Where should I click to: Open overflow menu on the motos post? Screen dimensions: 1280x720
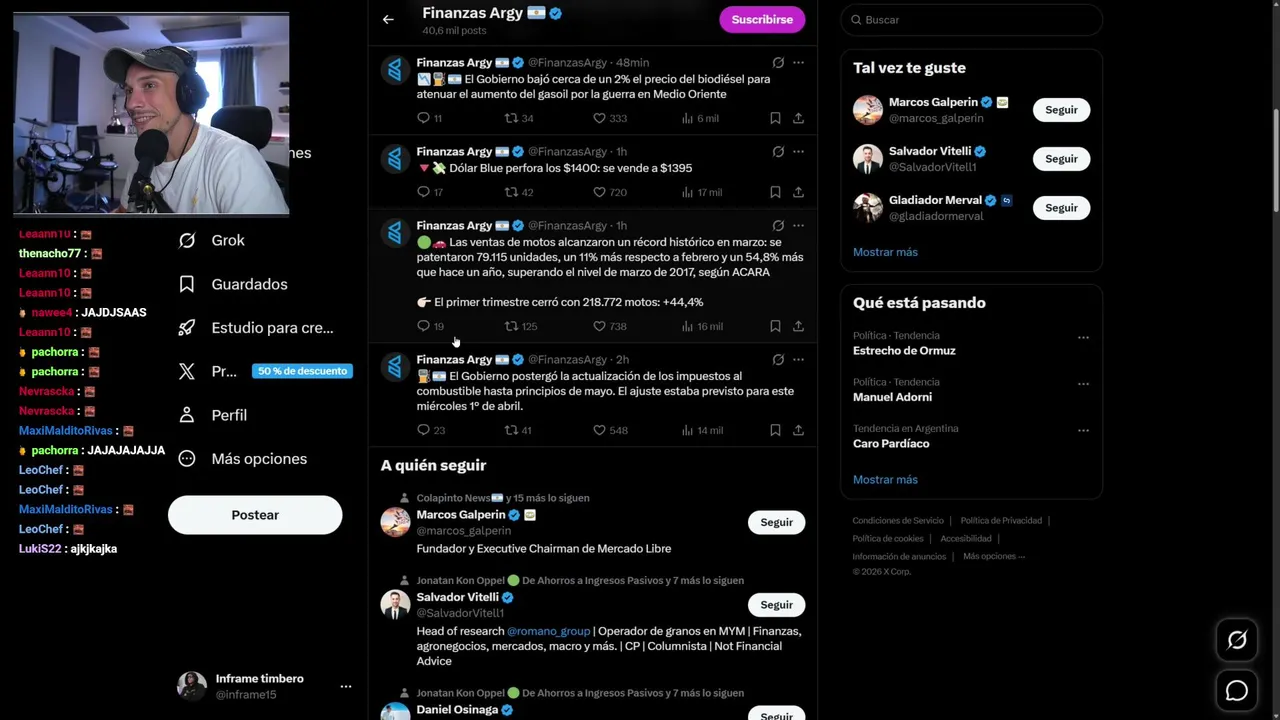coord(798,226)
